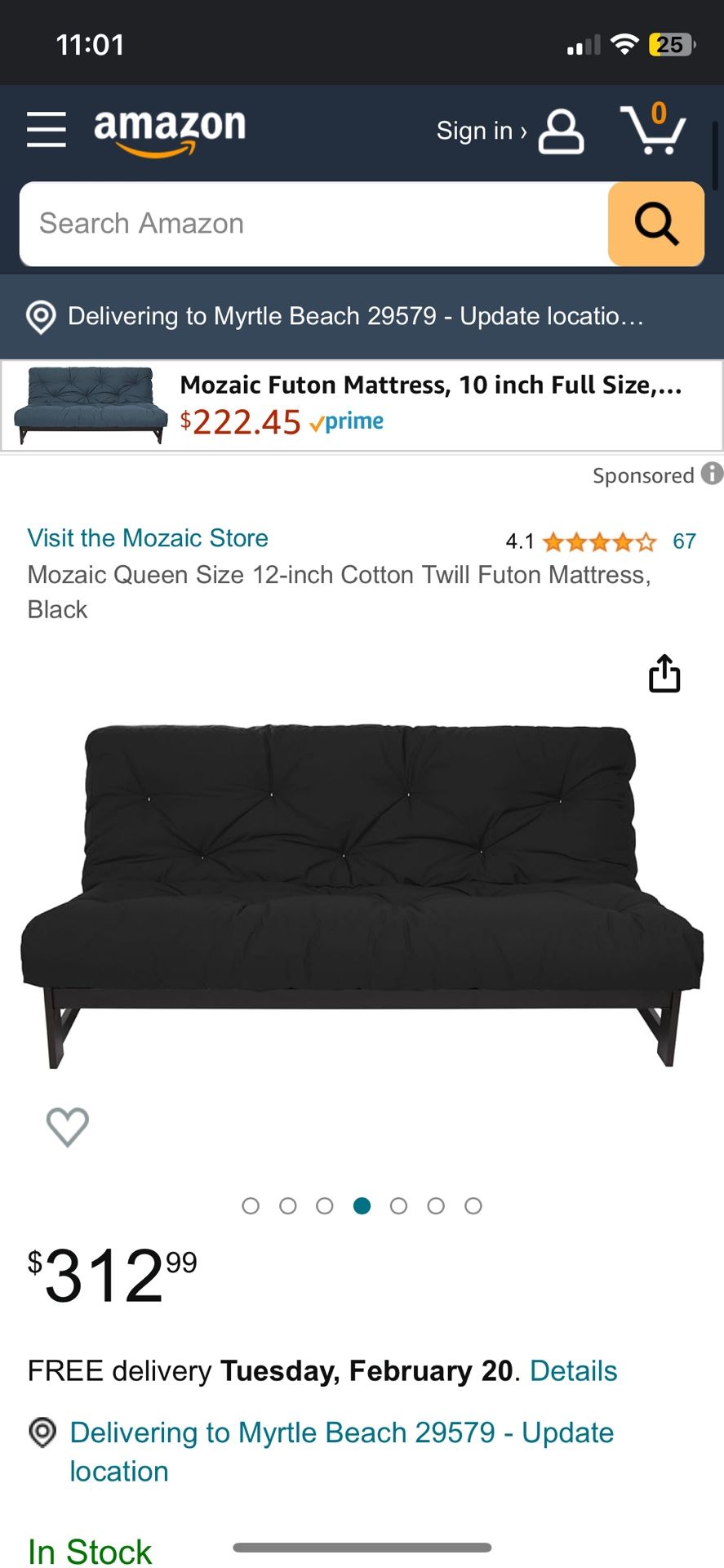This screenshot has width=724, height=1568.
Task: Tap the location pin icon in delivery bar
Action: coord(40,316)
